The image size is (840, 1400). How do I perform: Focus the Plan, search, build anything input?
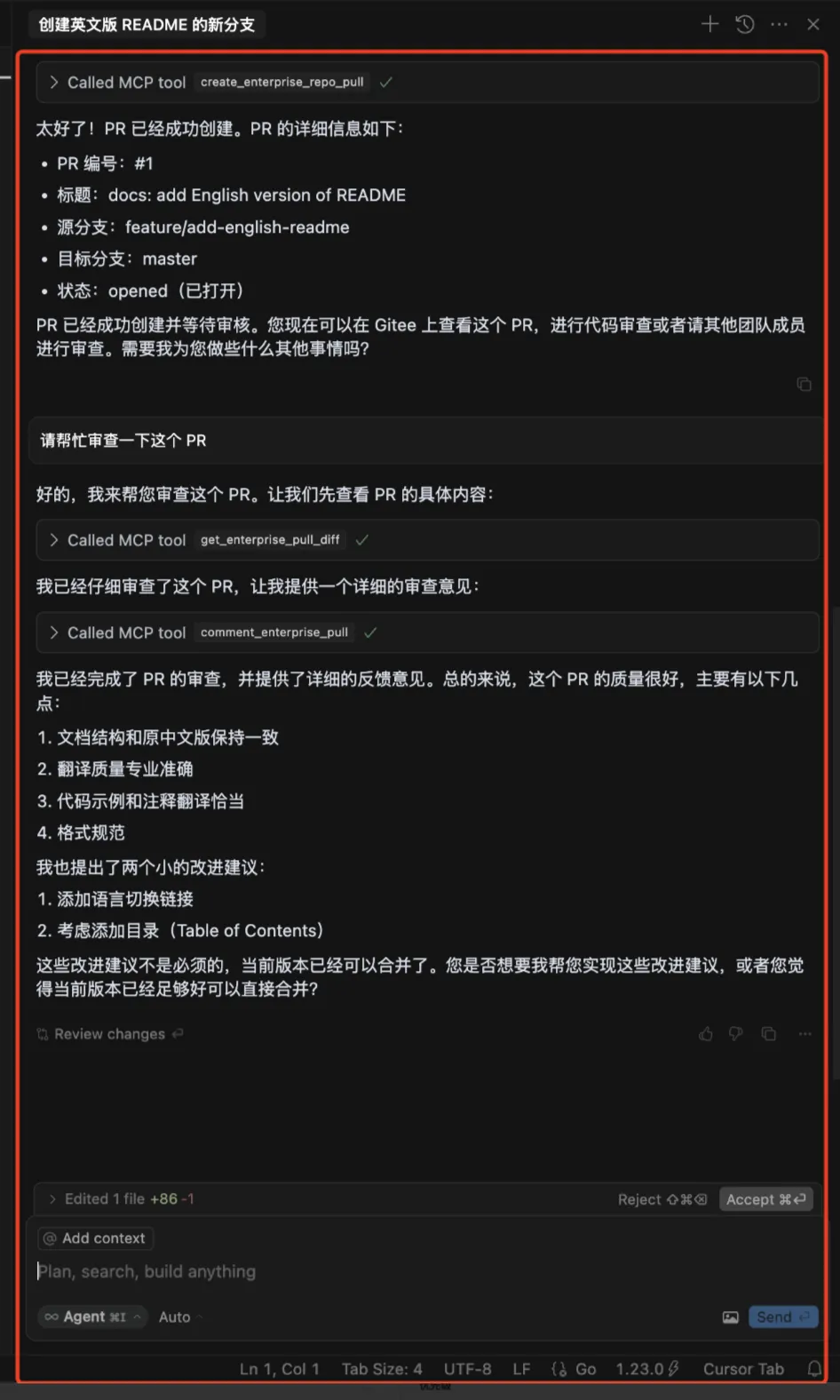coord(355,1272)
